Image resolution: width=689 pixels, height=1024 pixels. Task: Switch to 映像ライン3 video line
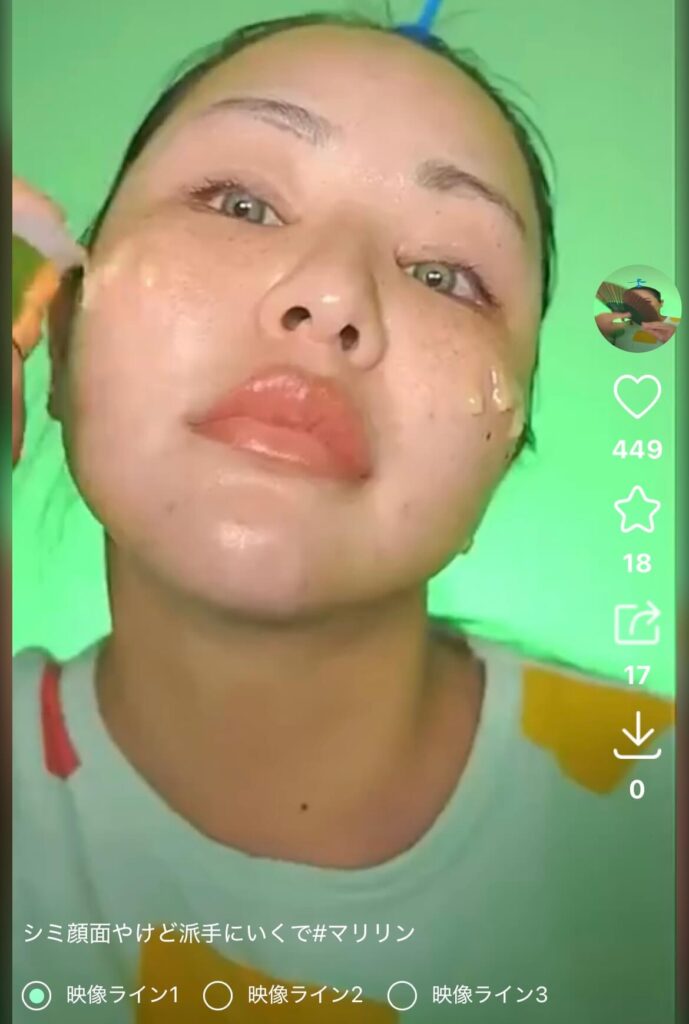[402, 995]
